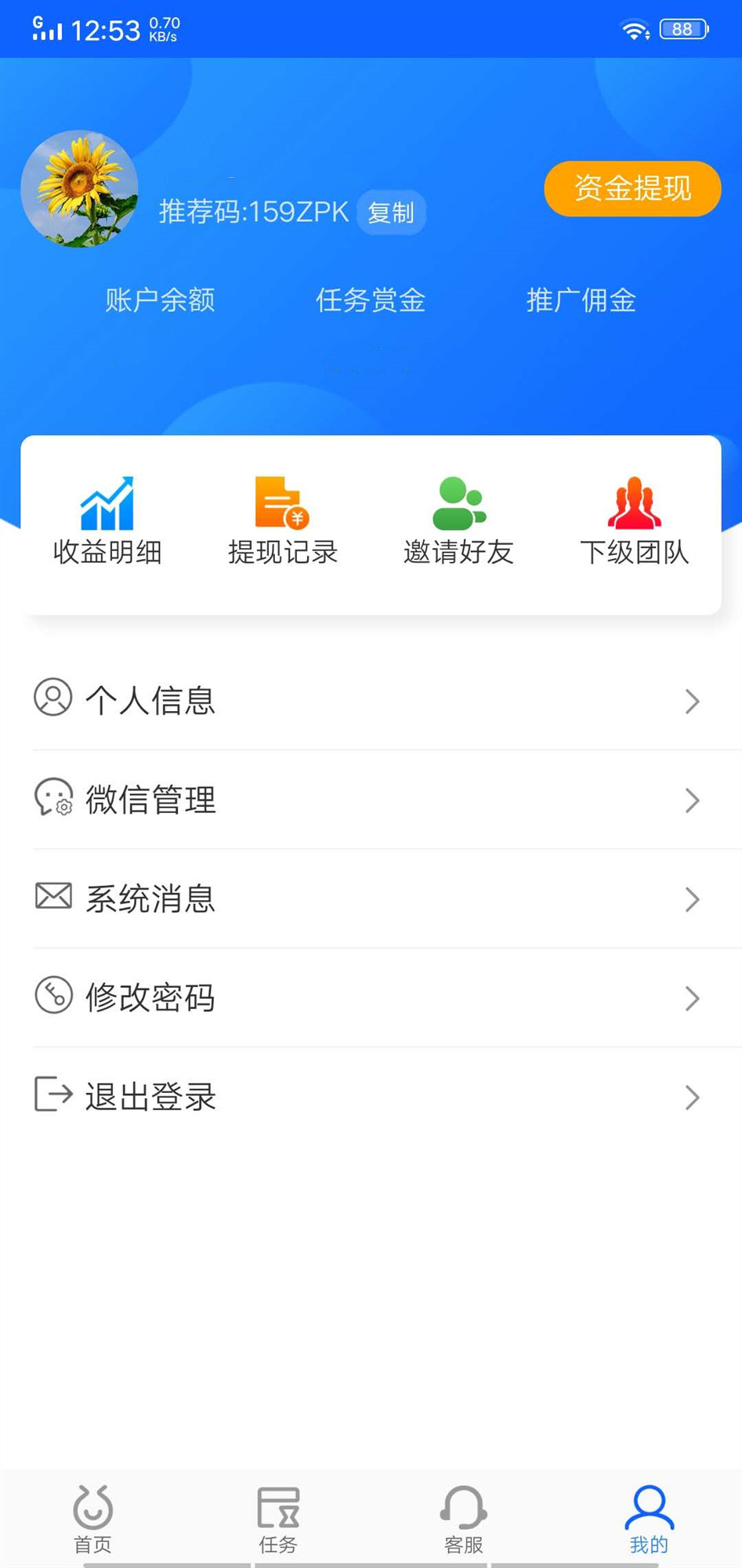Expand the 修改密码 row chevron
Screen dimensions: 742x1568
(x=691, y=998)
